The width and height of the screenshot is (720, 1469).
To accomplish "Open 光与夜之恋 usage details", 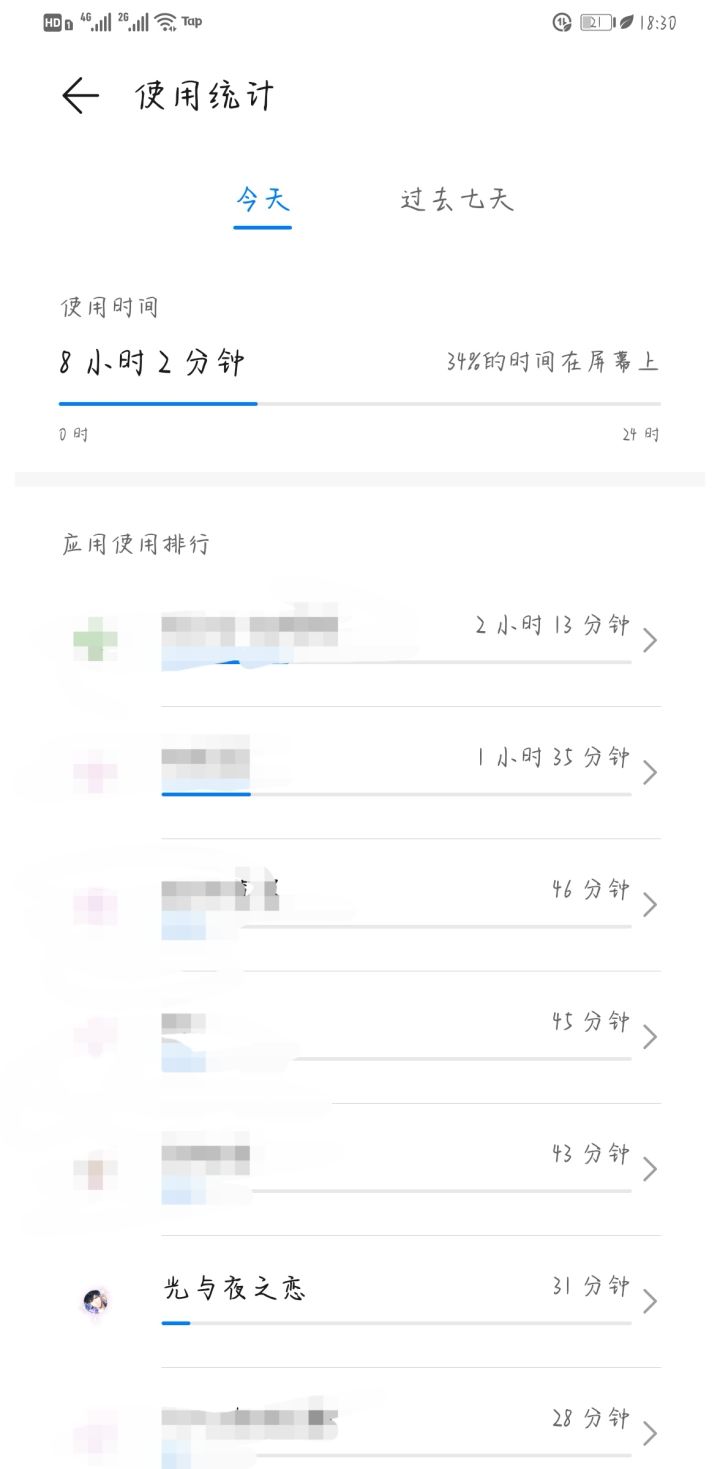I will [360, 1301].
